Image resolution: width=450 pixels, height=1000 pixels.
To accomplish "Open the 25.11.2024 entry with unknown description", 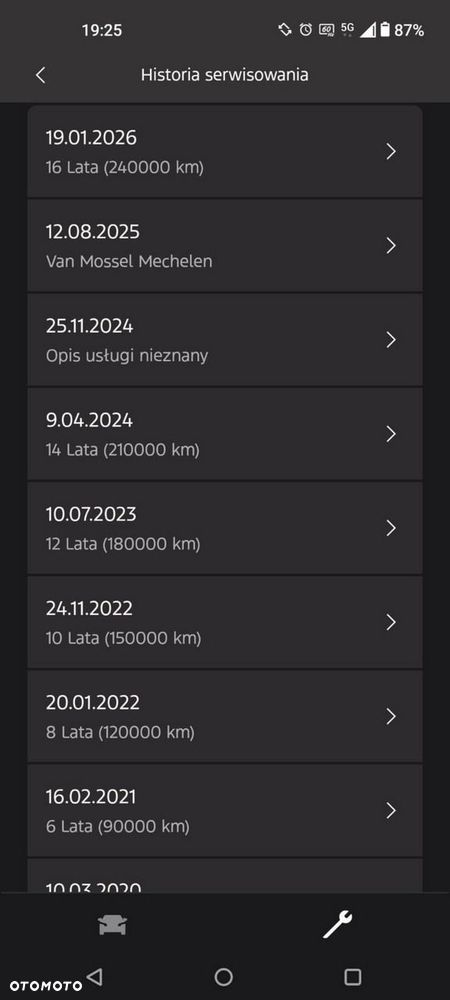I will click(224, 340).
